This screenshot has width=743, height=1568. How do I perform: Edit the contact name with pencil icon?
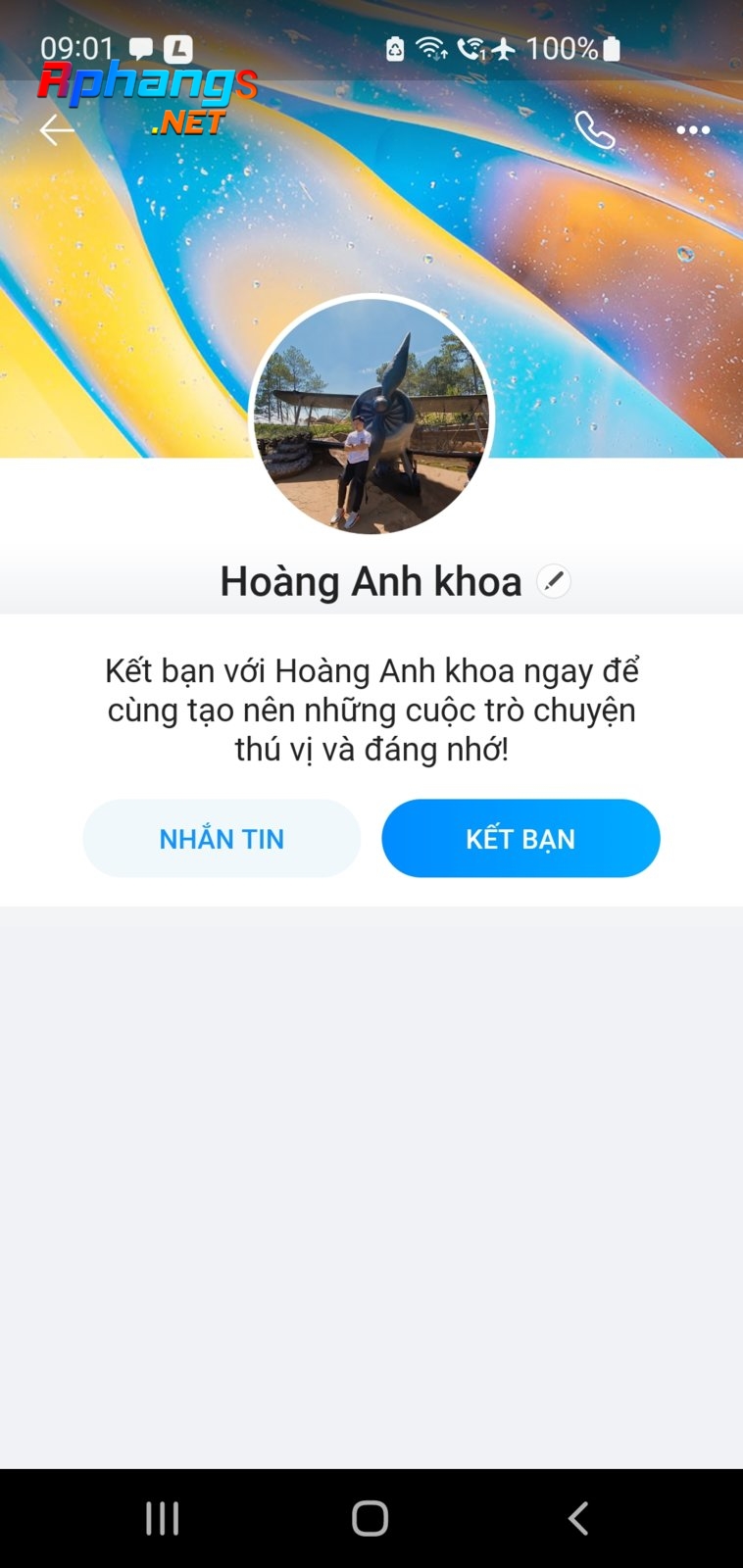554,581
